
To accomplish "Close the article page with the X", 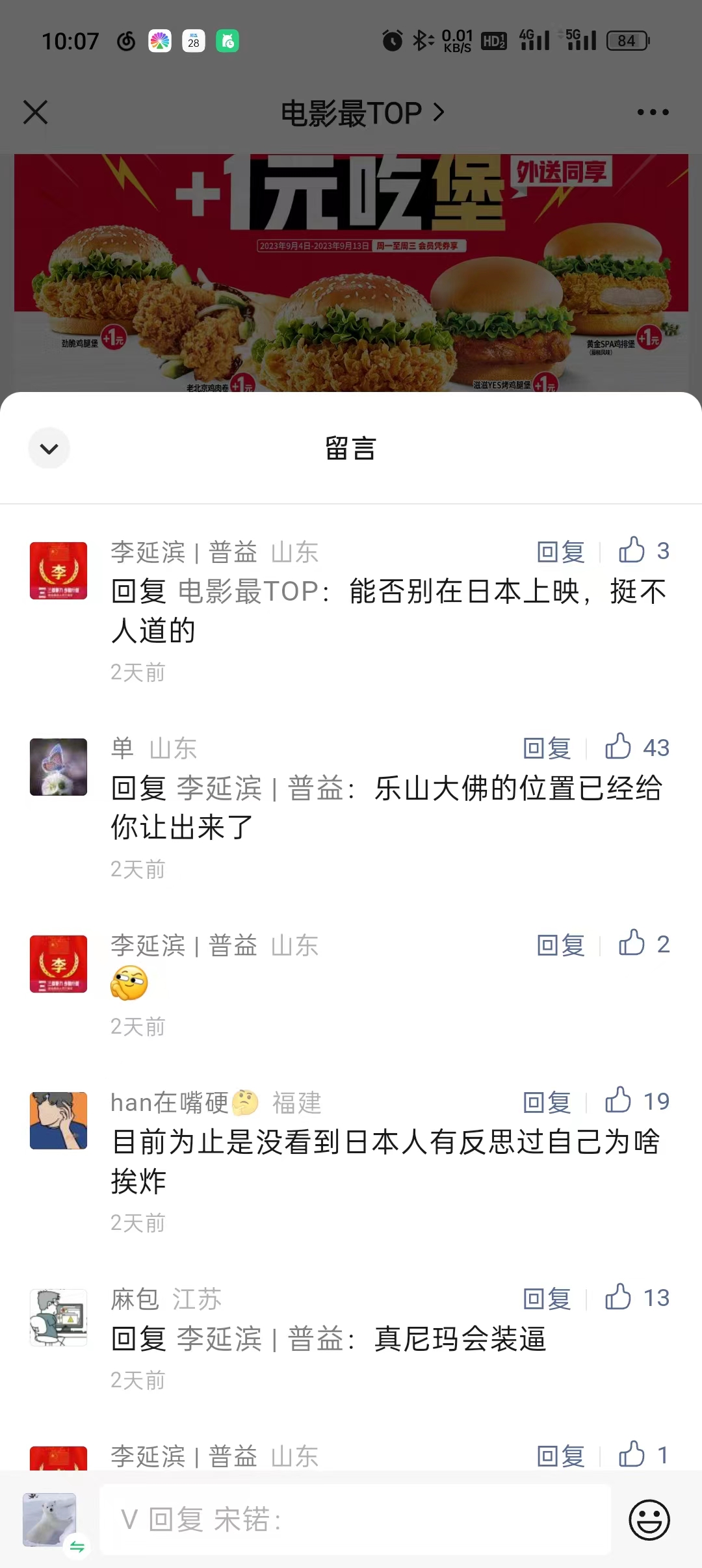I will [x=36, y=112].
